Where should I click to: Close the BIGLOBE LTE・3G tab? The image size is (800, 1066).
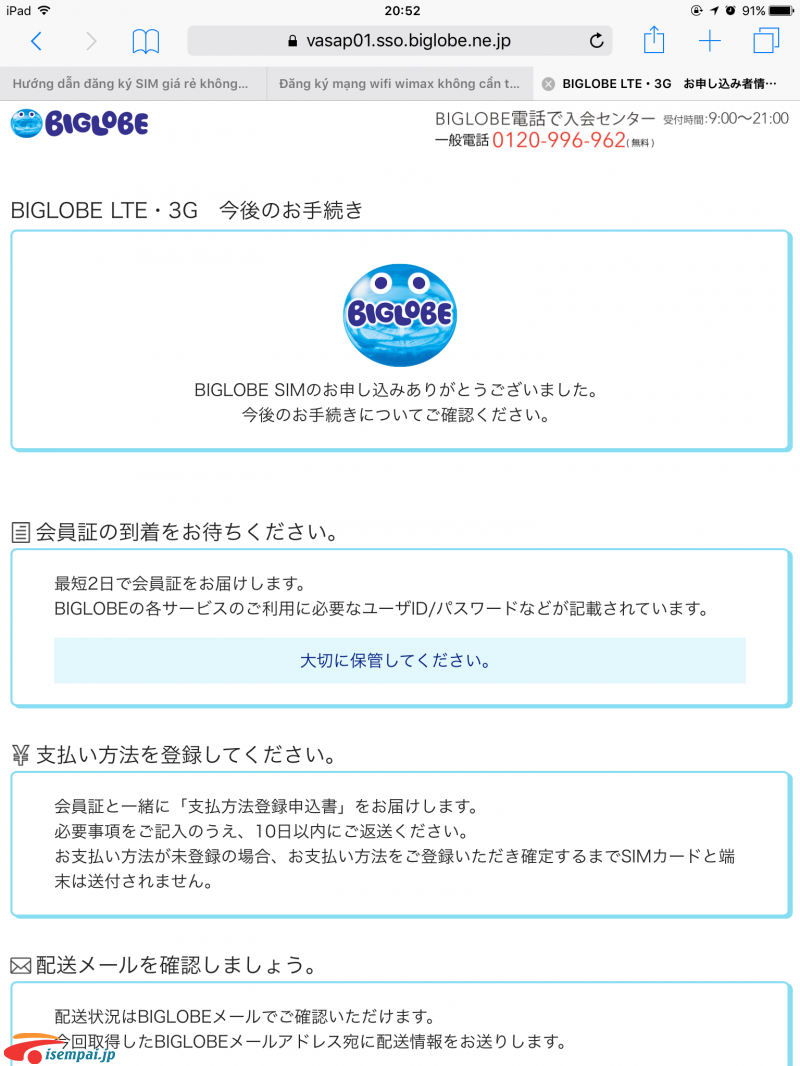(x=548, y=84)
